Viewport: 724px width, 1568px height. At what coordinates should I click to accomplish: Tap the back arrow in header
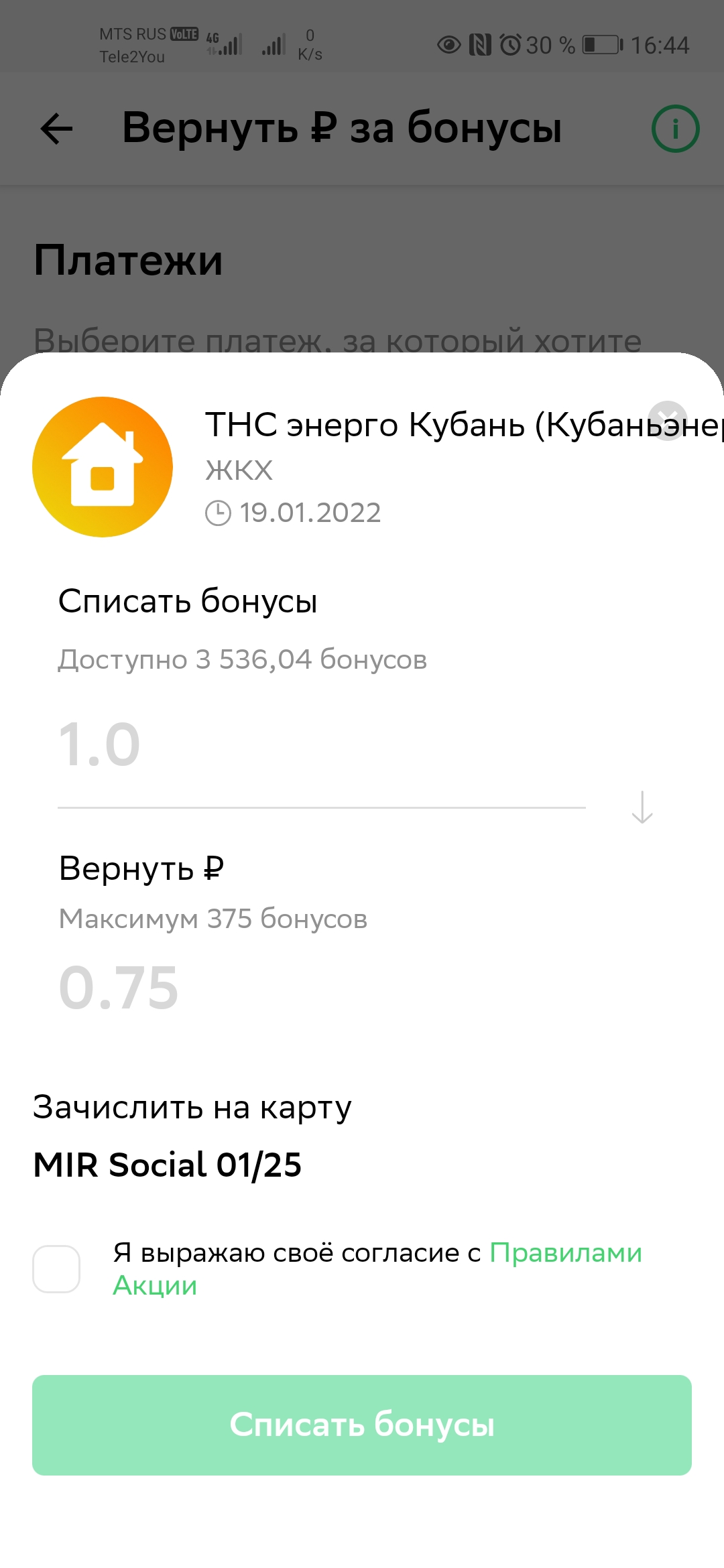pos(56,129)
